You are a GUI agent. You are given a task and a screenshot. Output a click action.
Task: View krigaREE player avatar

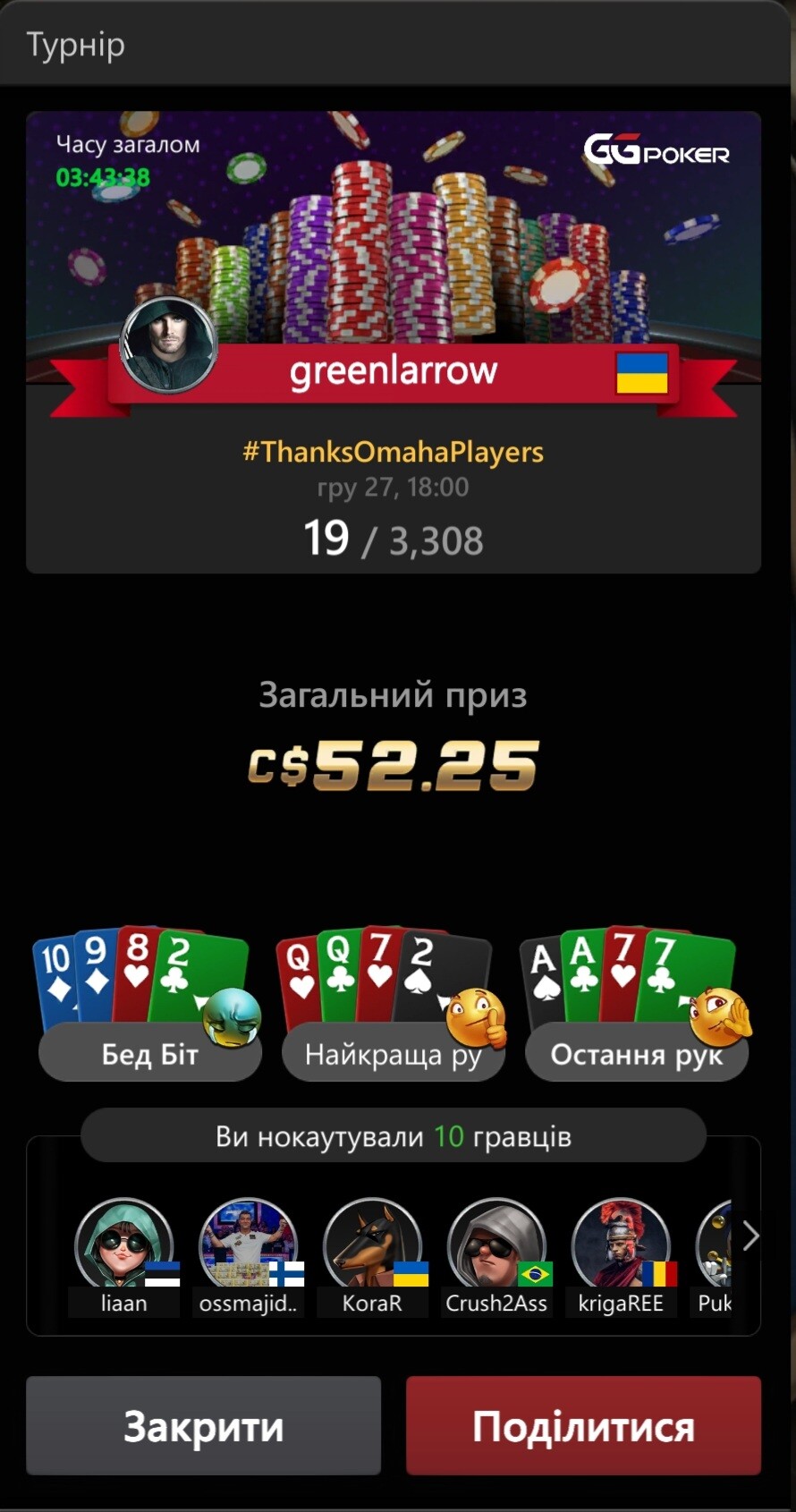coord(621,1246)
